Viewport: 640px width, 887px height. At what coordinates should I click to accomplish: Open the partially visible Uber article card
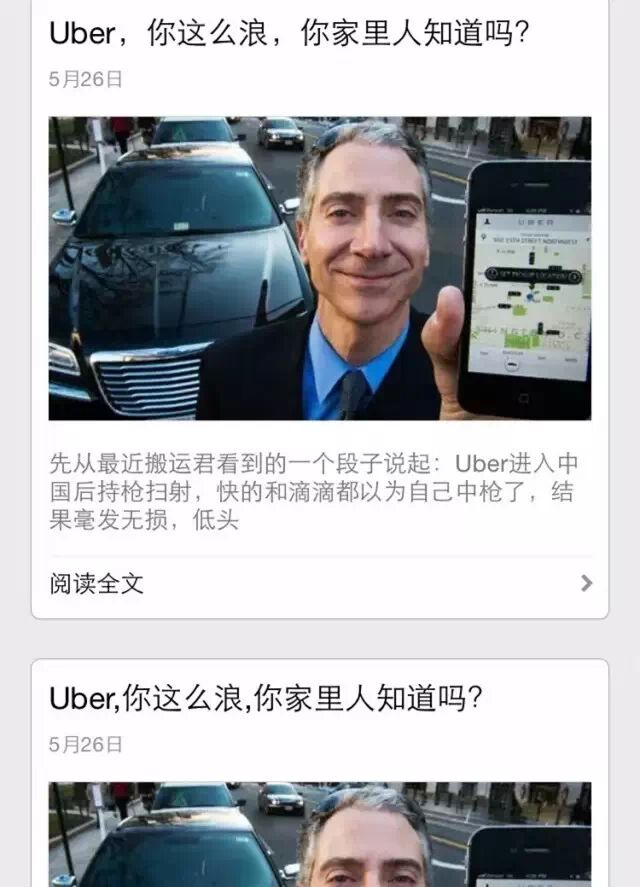319,700
